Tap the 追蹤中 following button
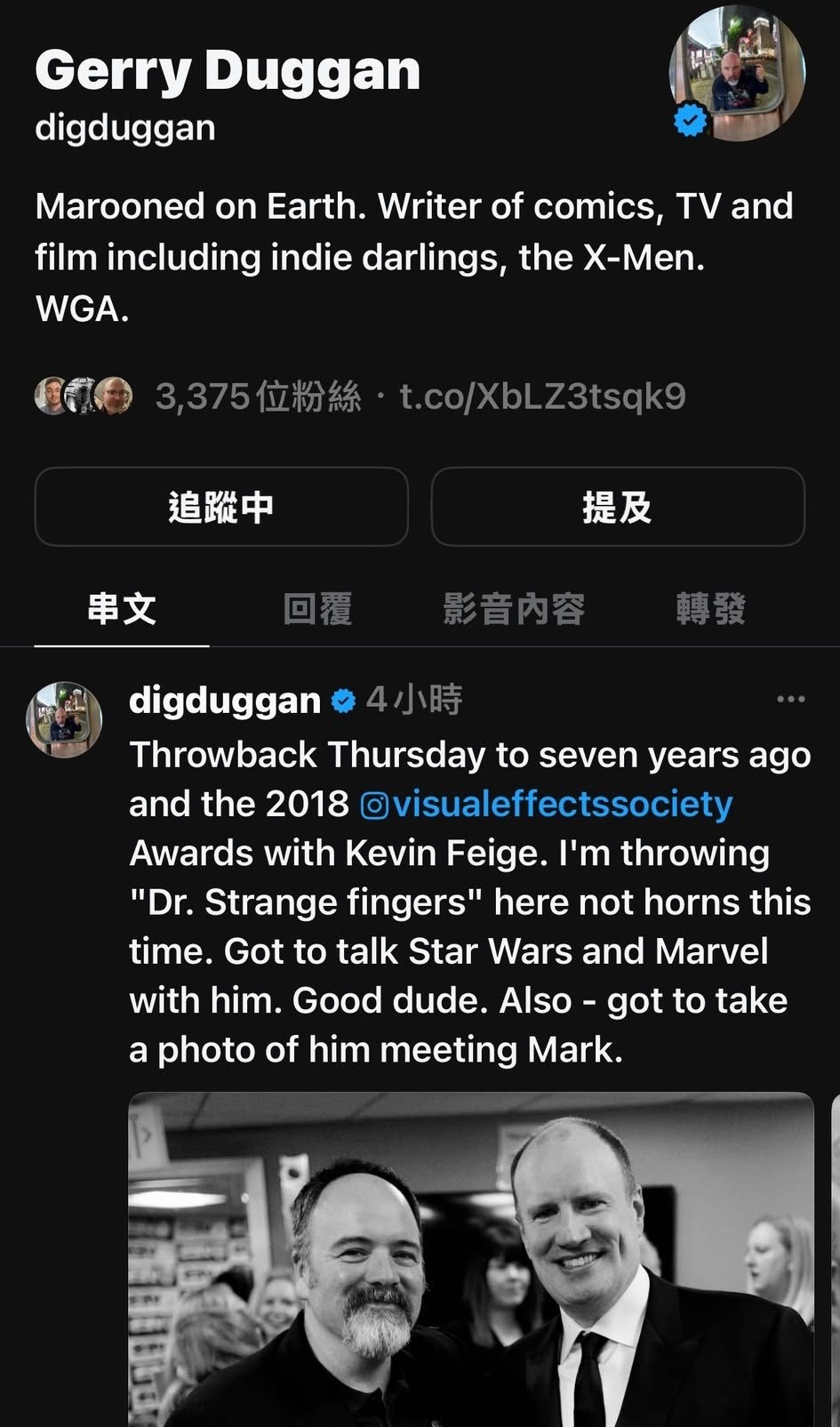Screen dimensions: 840x1427 (x=221, y=507)
